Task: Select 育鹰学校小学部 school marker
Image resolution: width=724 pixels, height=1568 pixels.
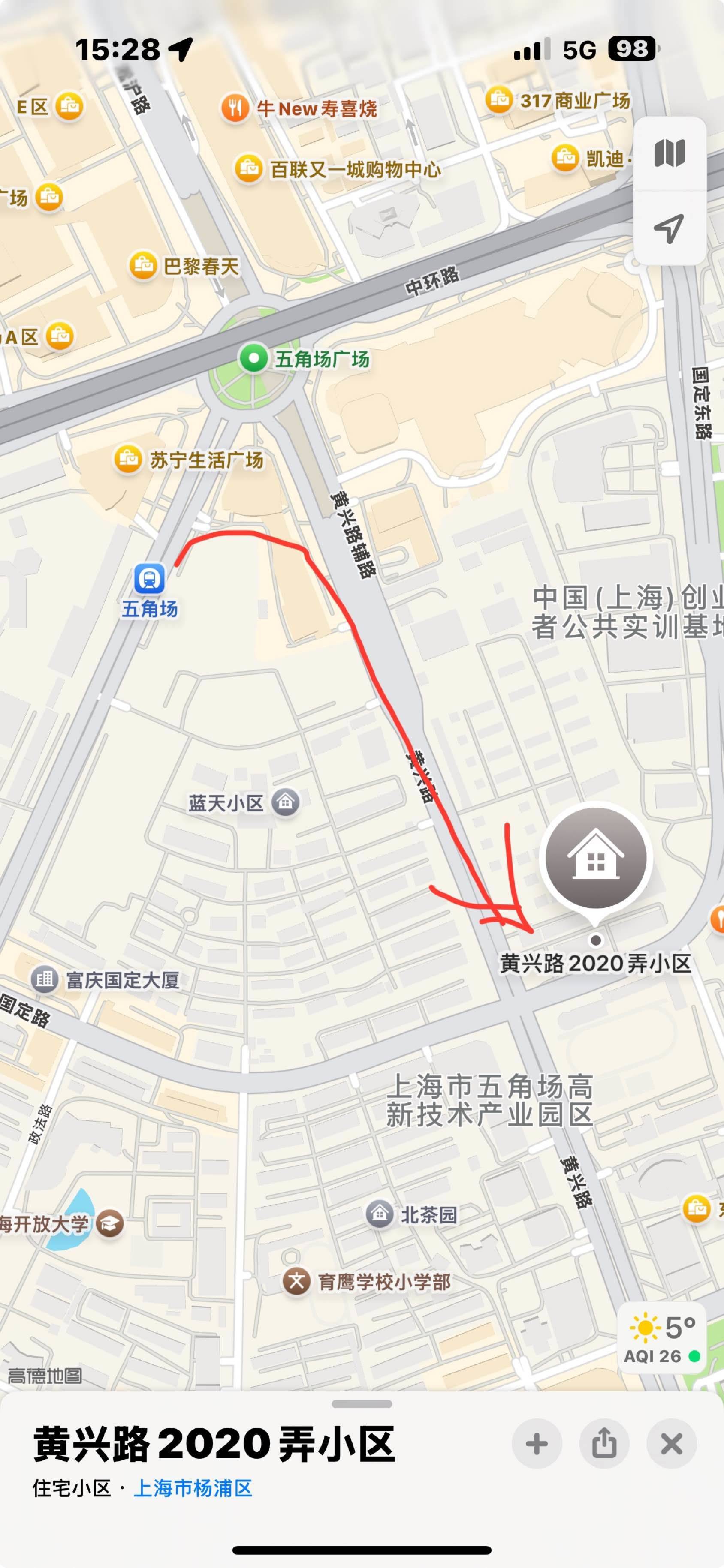Action: 296,1281
